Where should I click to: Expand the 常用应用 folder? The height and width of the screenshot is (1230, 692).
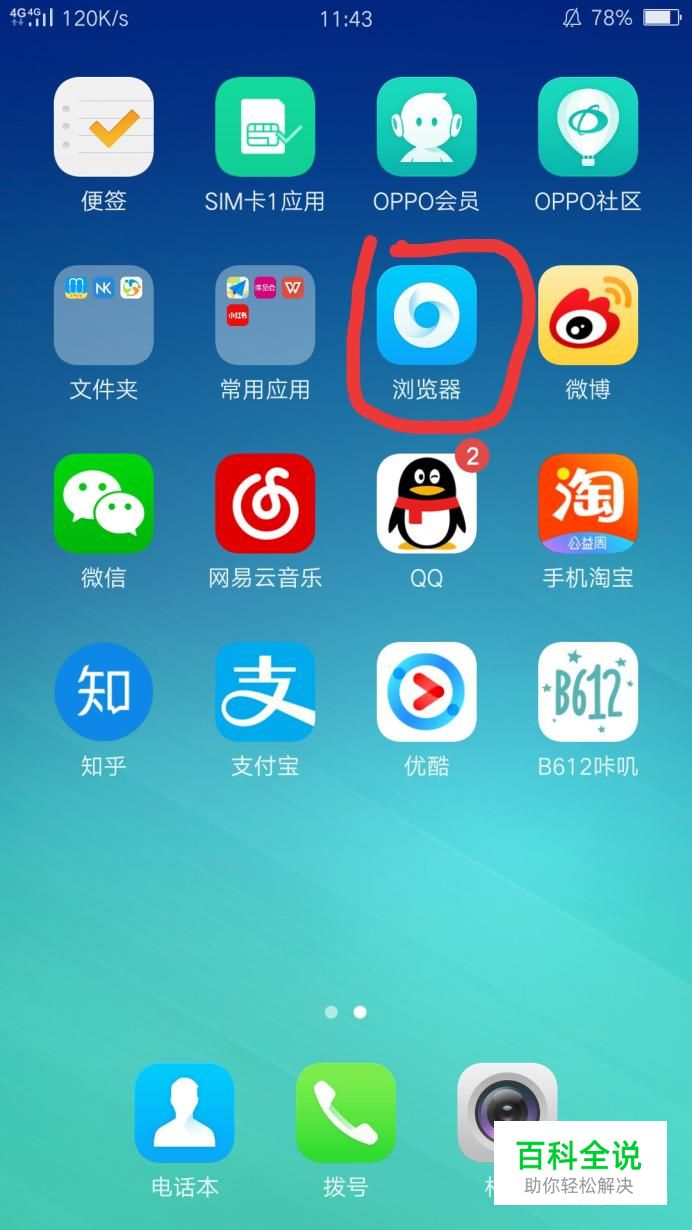click(x=265, y=315)
